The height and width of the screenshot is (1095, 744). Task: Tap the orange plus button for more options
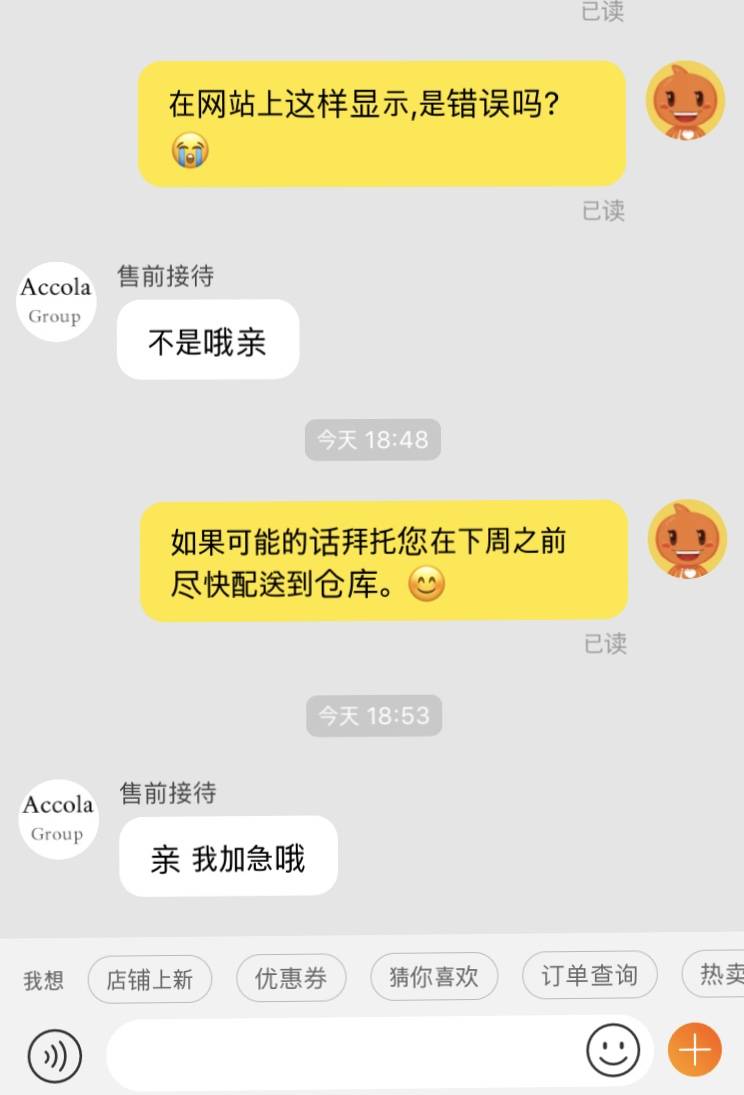coord(694,1050)
